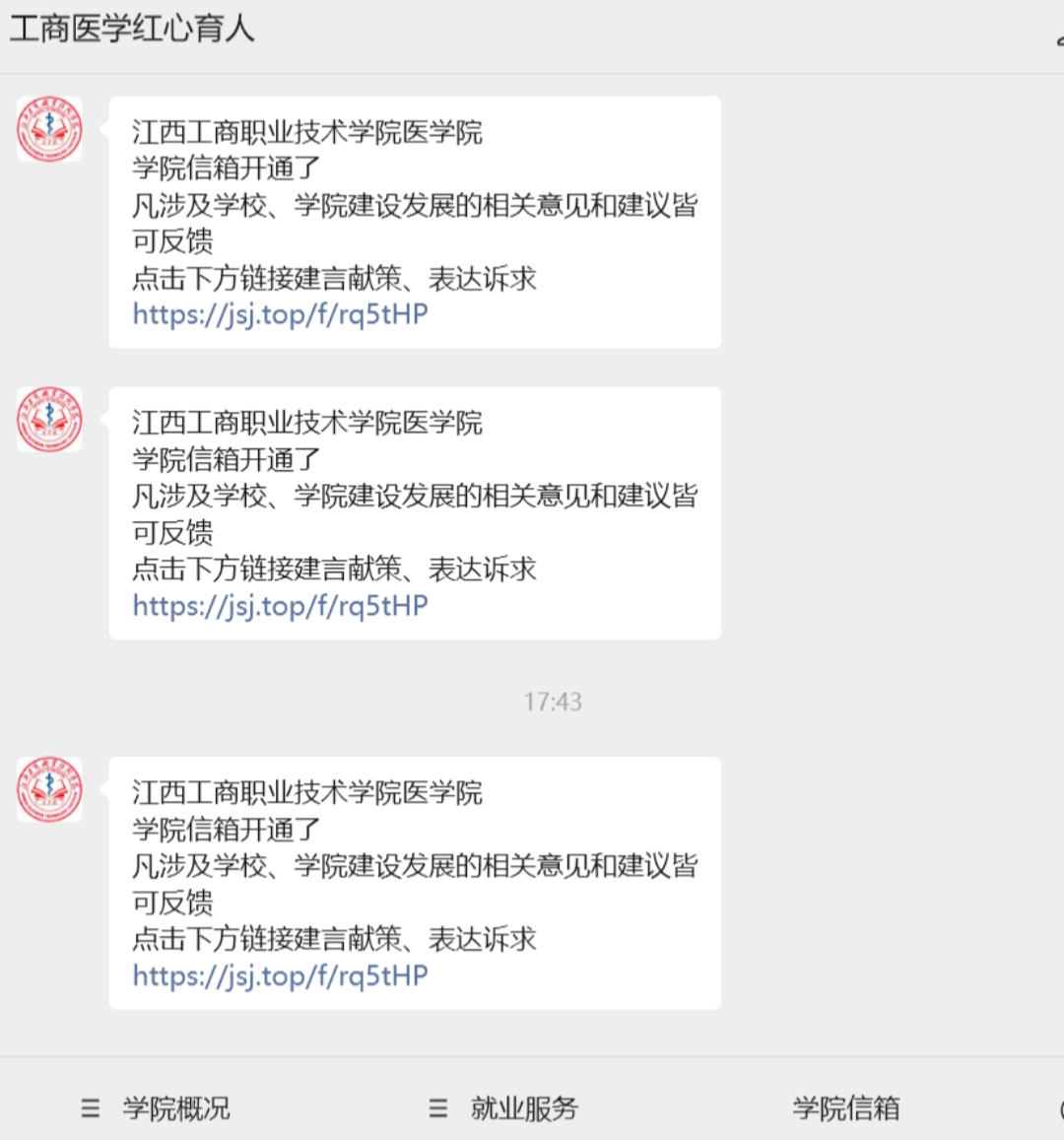Tap the hamburger icon beside 就业服务
Viewport: 1064px width, 1140px height.
click(x=436, y=1108)
